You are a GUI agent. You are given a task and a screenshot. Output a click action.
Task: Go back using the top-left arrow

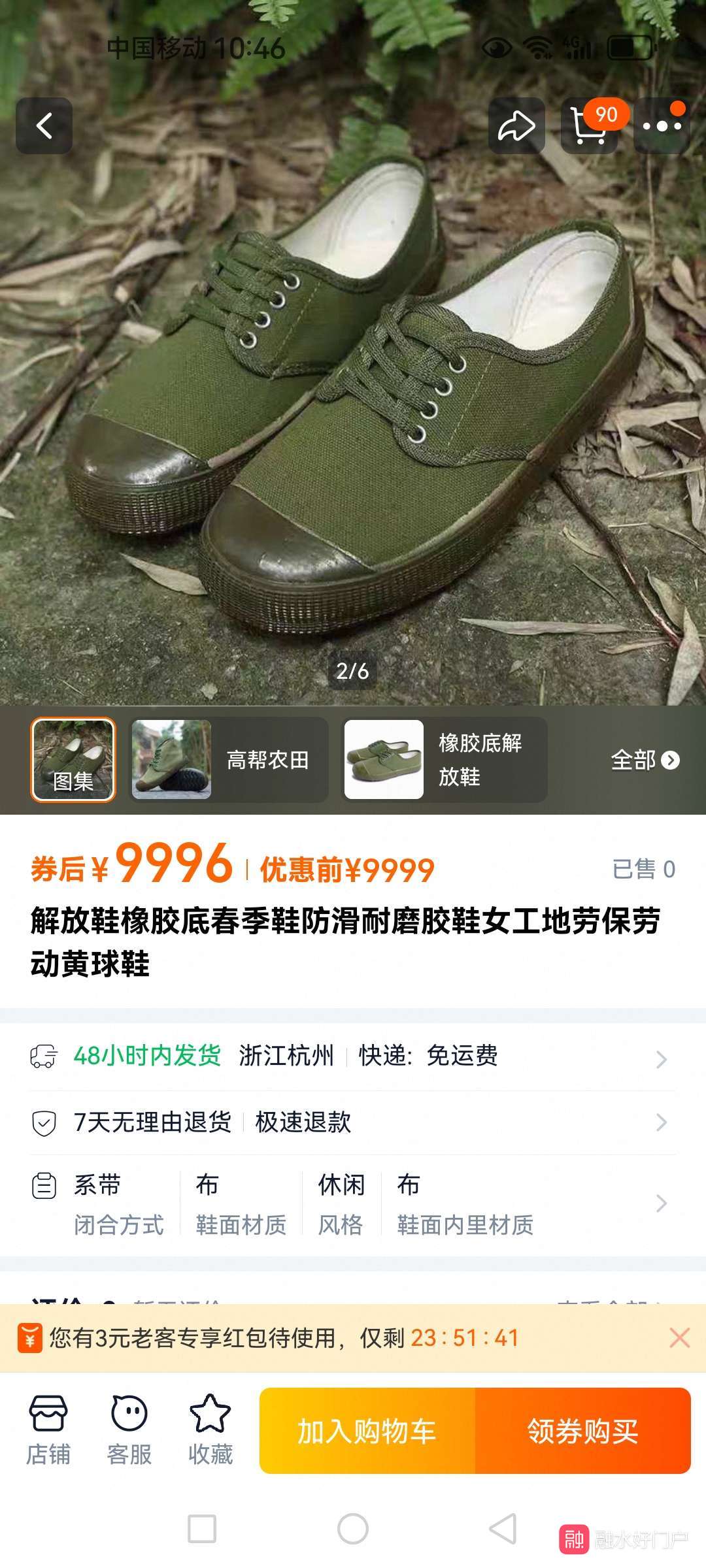point(44,125)
